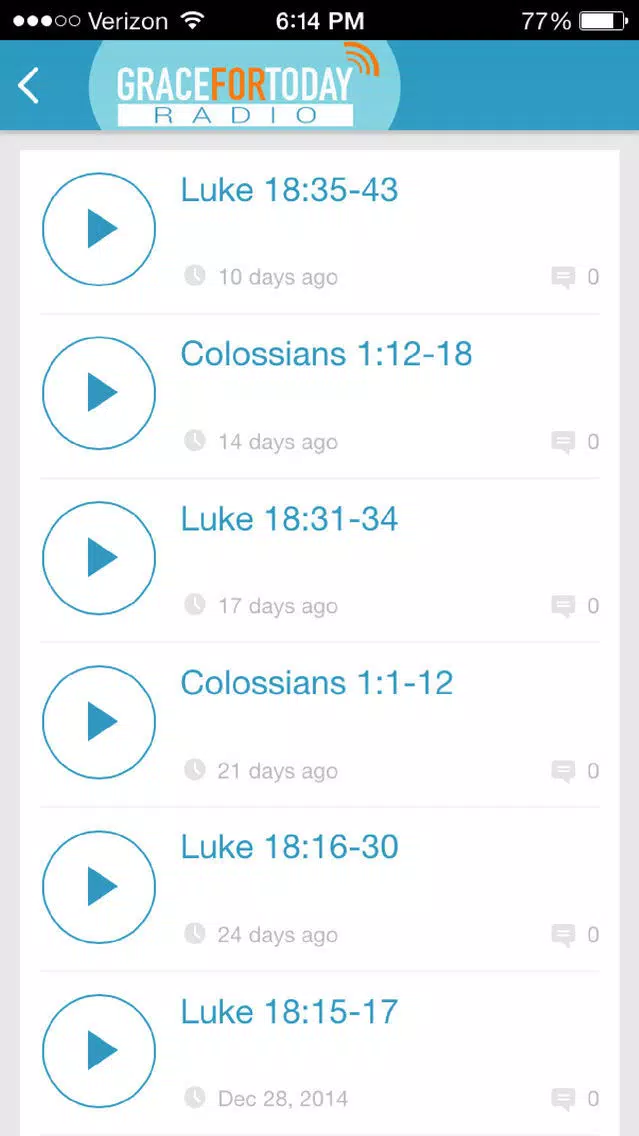639x1136 pixels.
Task: Play the Luke 18:35-43 episode
Action: tap(99, 229)
